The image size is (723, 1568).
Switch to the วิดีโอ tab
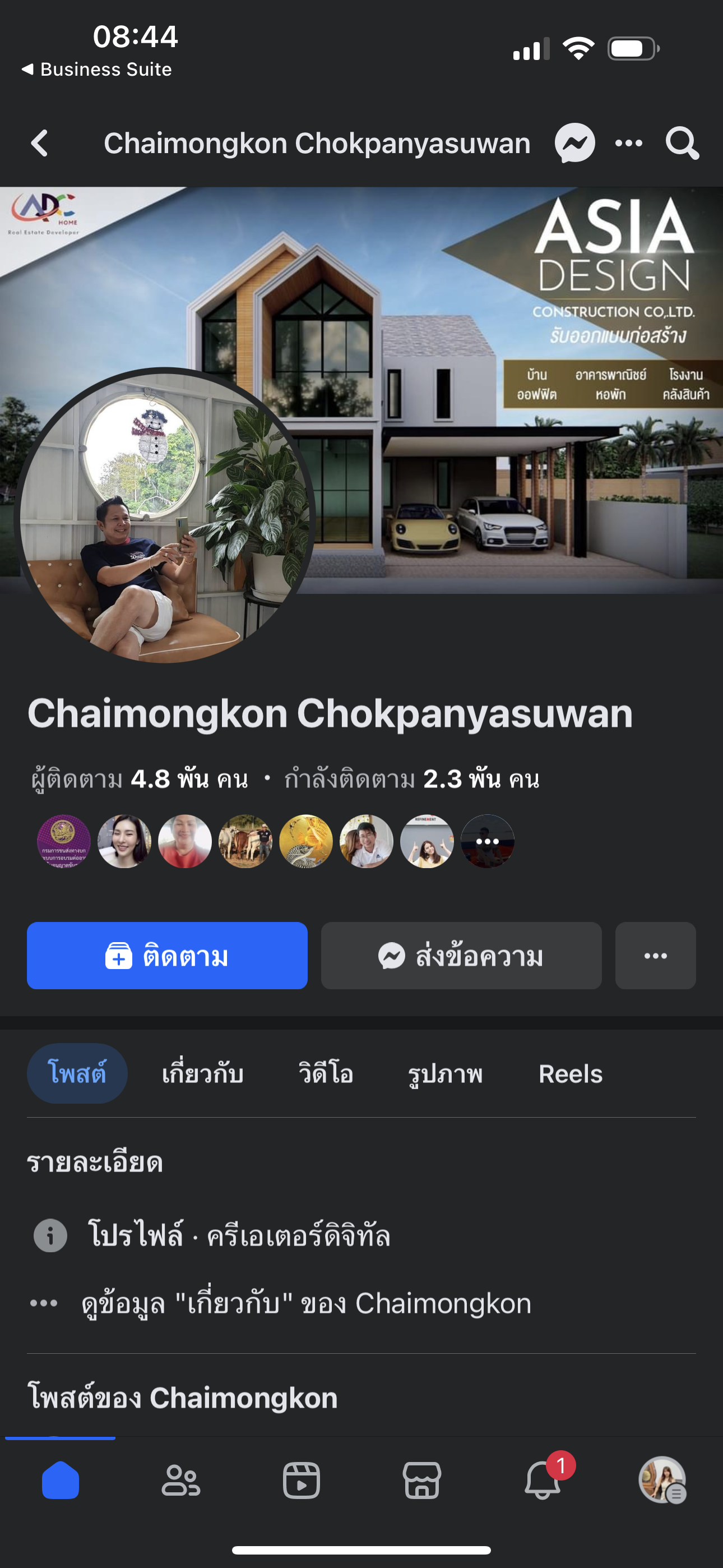(x=326, y=1074)
